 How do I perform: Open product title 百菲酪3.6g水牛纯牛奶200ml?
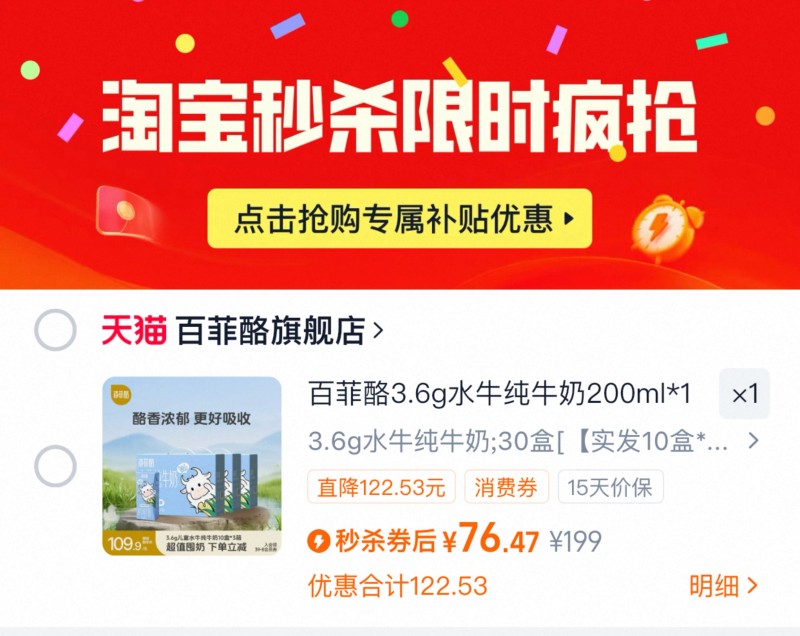(x=500, y=393)
